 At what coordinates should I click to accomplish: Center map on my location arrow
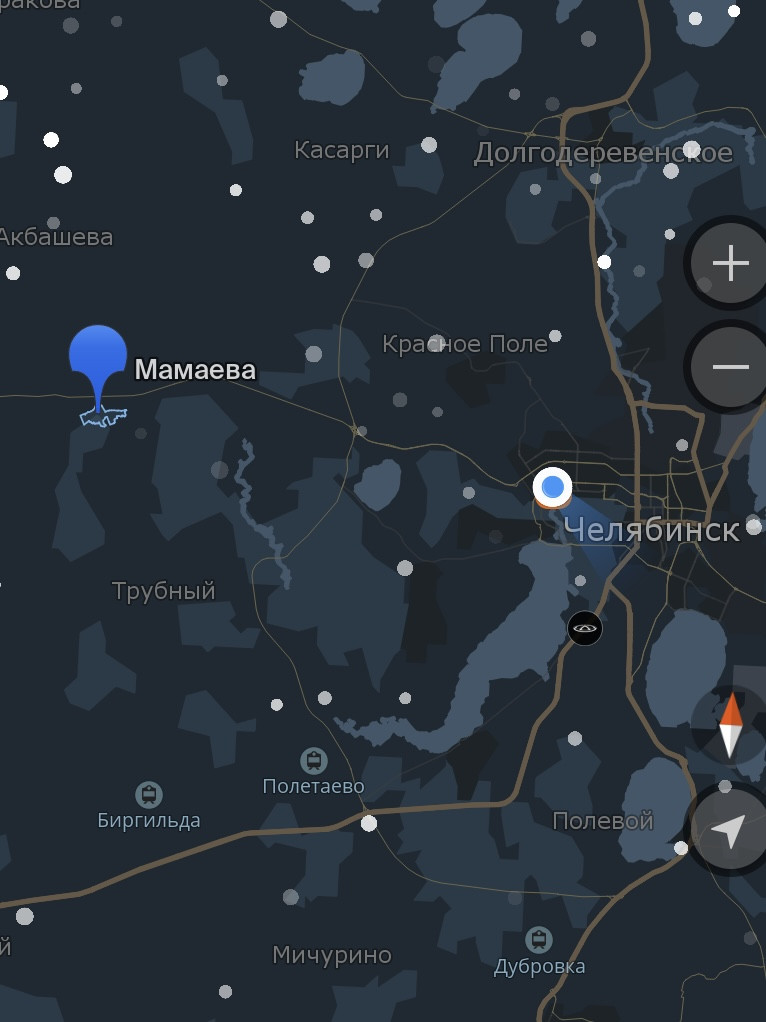pyautogui.click(x=730, y=830)
